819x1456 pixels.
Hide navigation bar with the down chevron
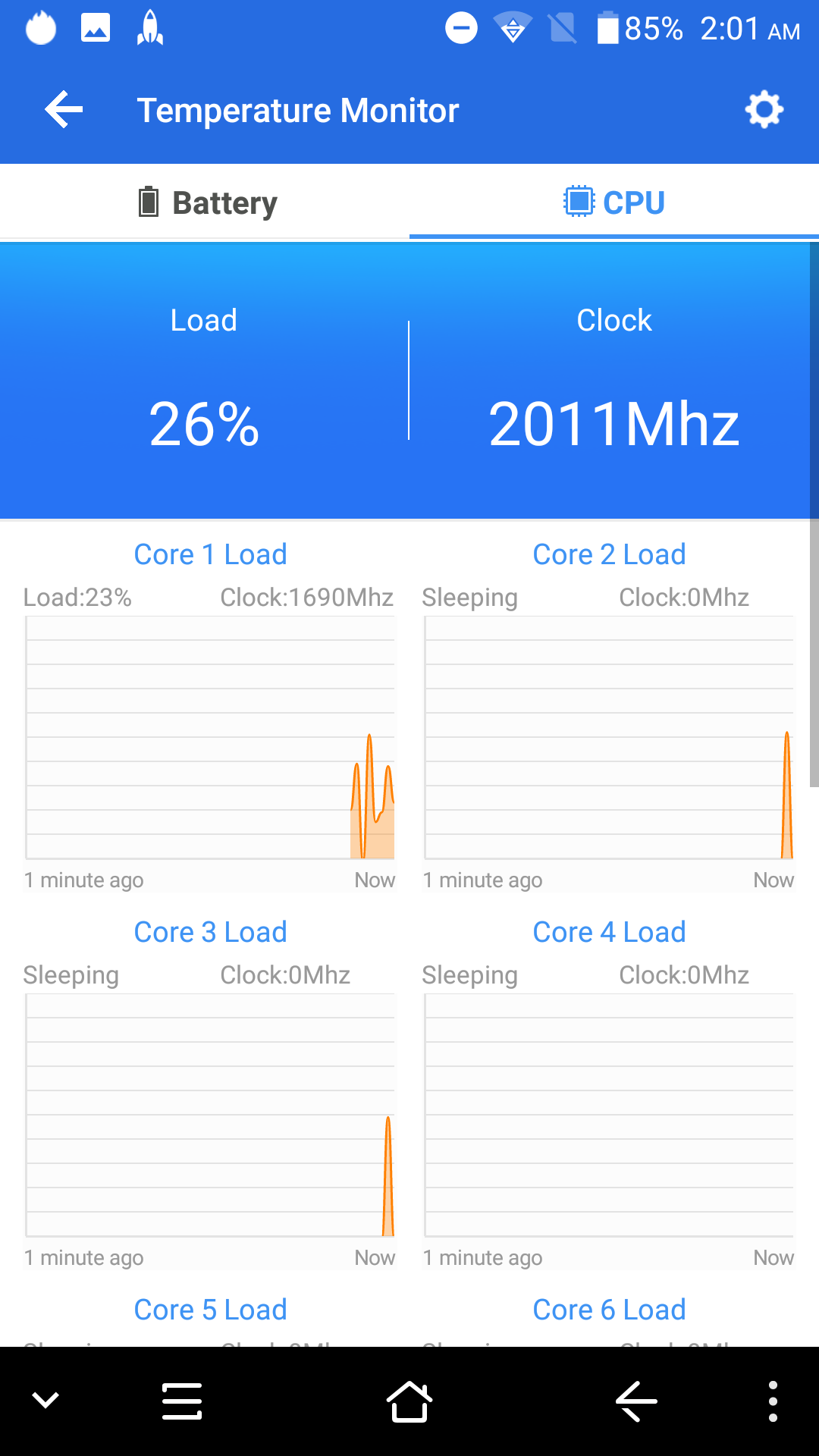(x=45, y=1401)
